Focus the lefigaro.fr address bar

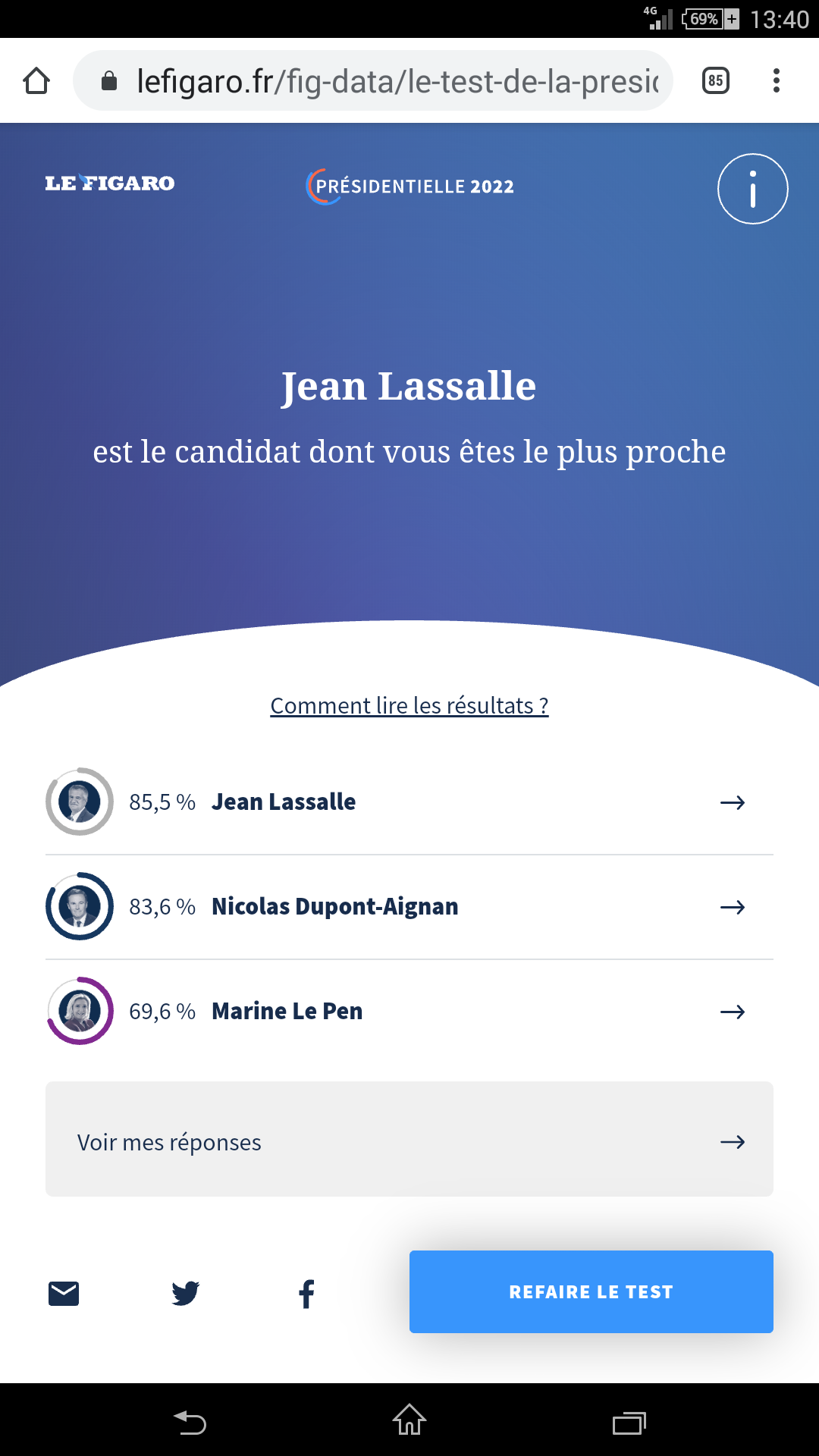click(x=394, y=80)
